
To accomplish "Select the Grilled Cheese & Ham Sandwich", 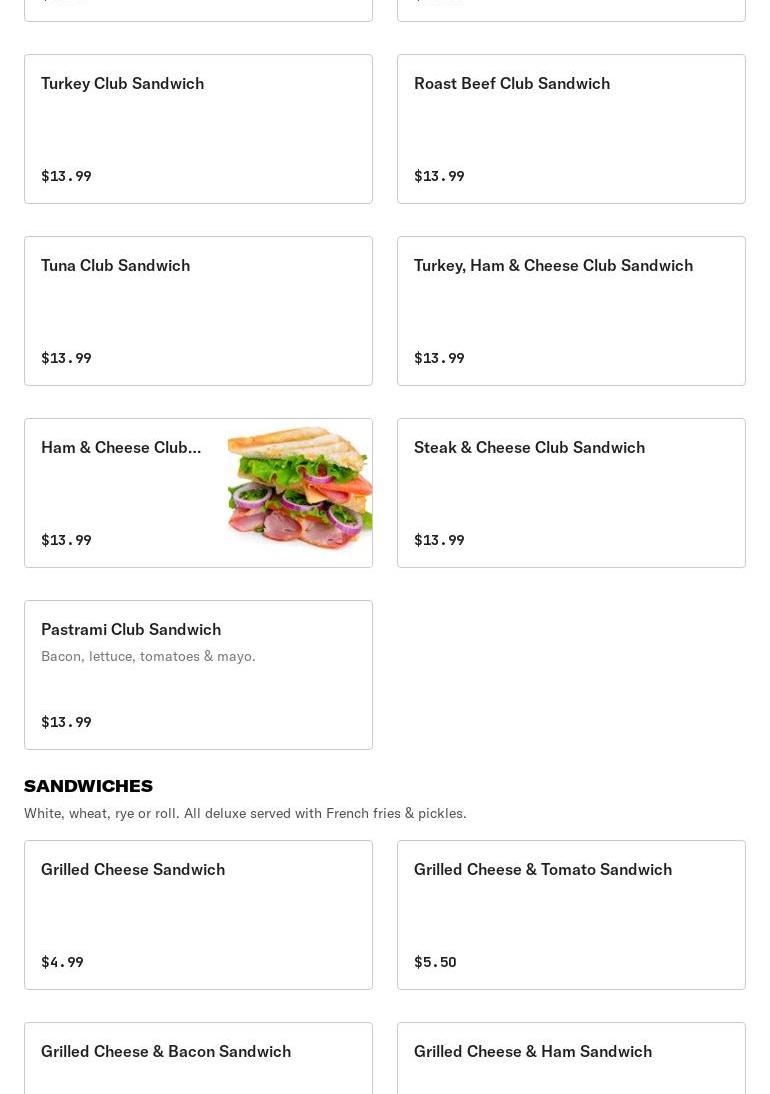I will click(x=571, y=1060).
